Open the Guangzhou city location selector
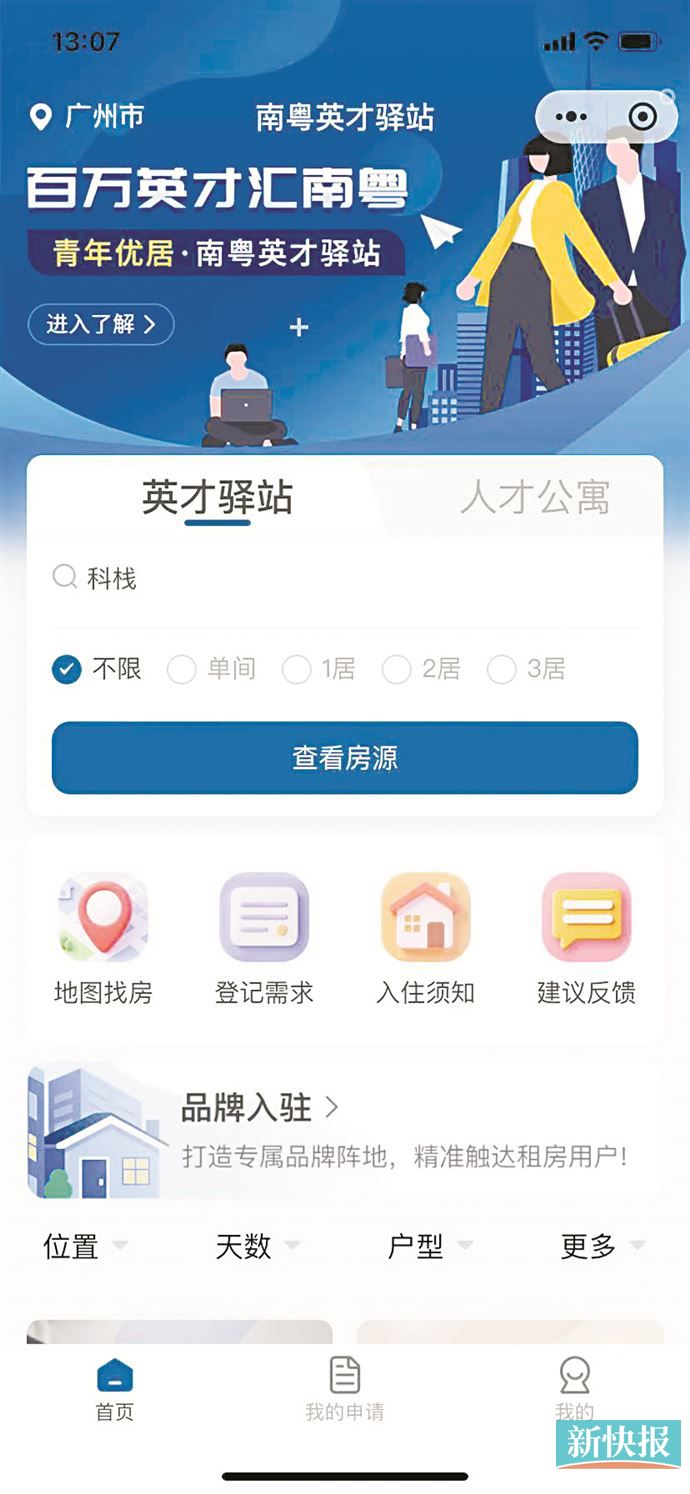Viewport: 690px width, 1494px height. [87, 117]
